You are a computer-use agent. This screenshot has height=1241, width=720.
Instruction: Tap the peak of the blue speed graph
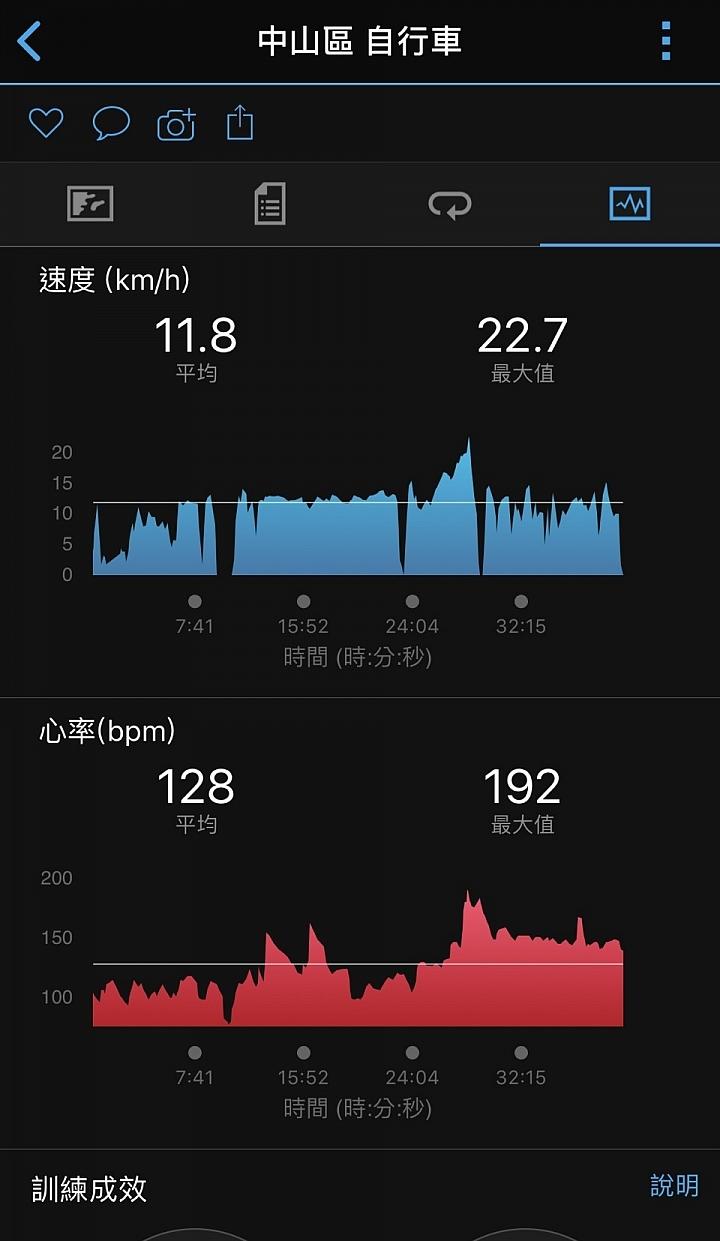point(470,445)
